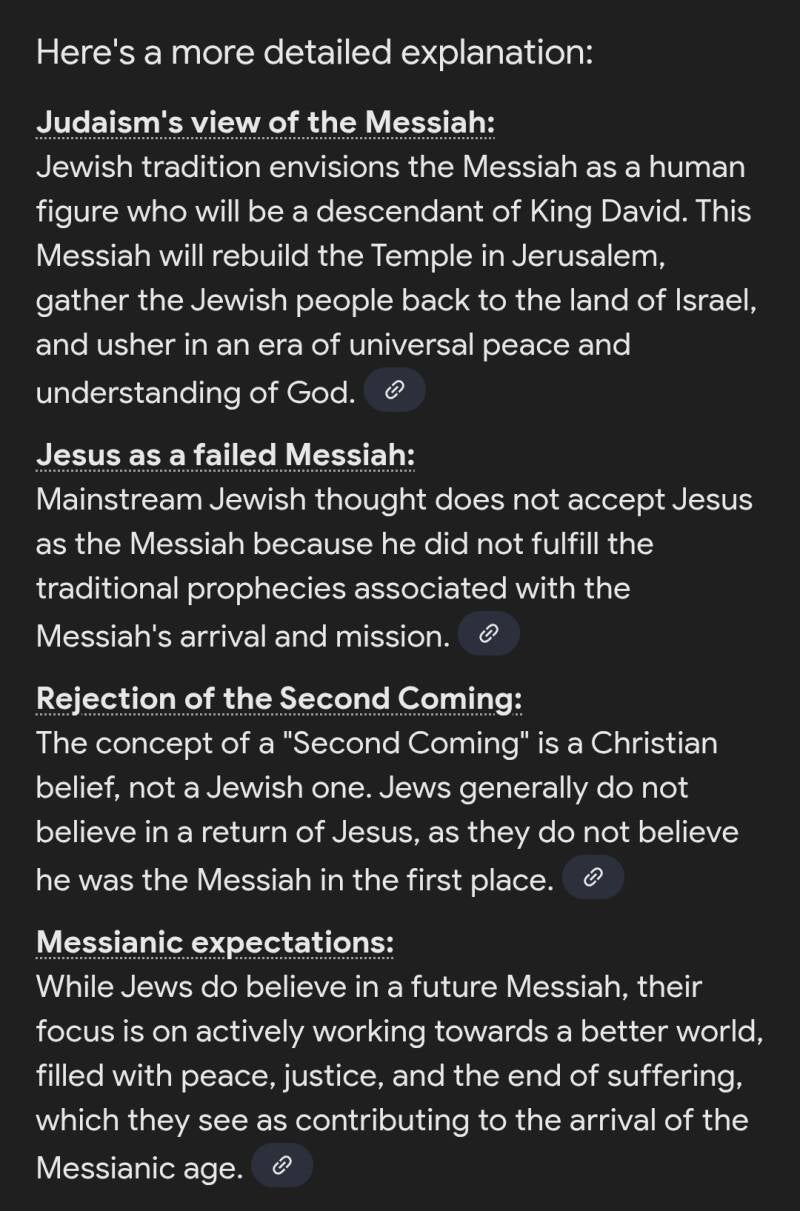800x1211 pixels.
Task: Tap the underlined "Judaism's view of the Messiah" heading
Action: (265, 123)
